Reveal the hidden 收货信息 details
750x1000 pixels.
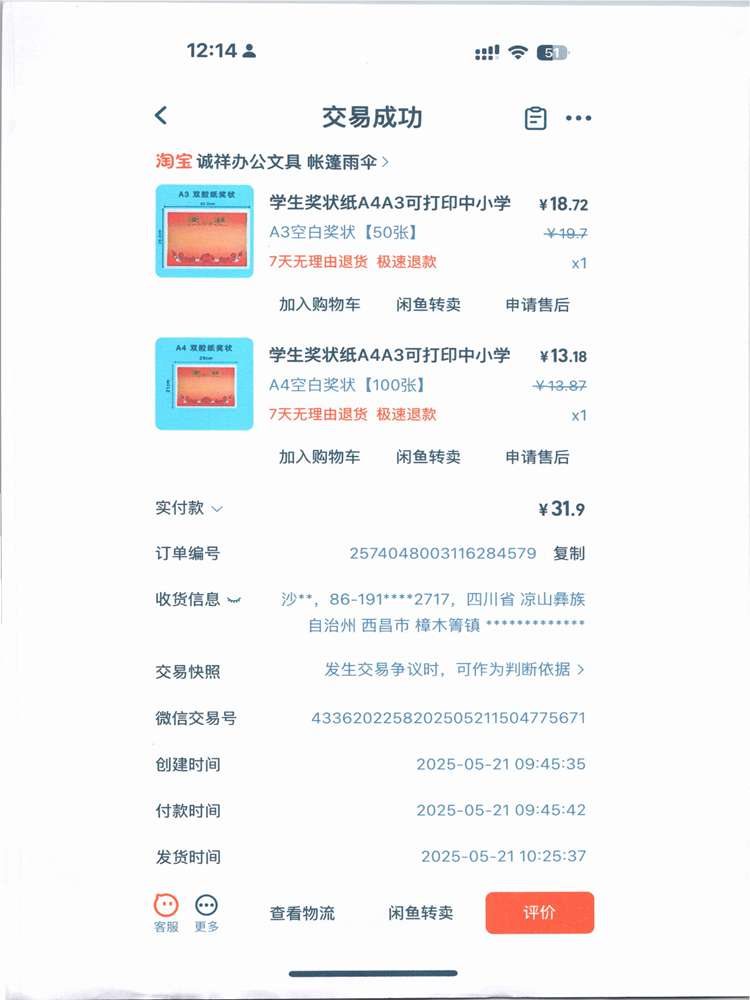[x=234, y=600]
